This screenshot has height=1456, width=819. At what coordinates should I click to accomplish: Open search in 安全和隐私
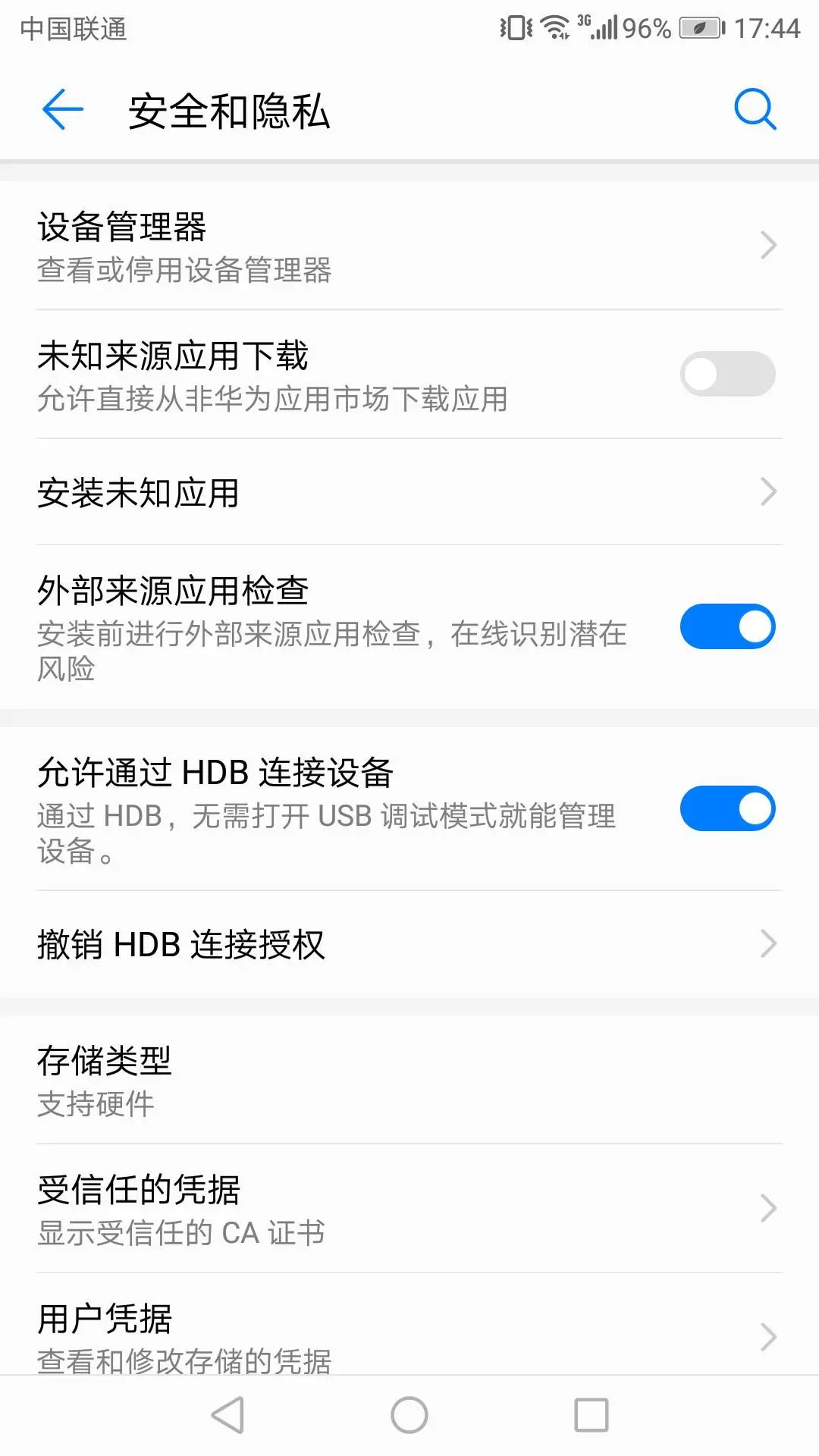(755, 110)
